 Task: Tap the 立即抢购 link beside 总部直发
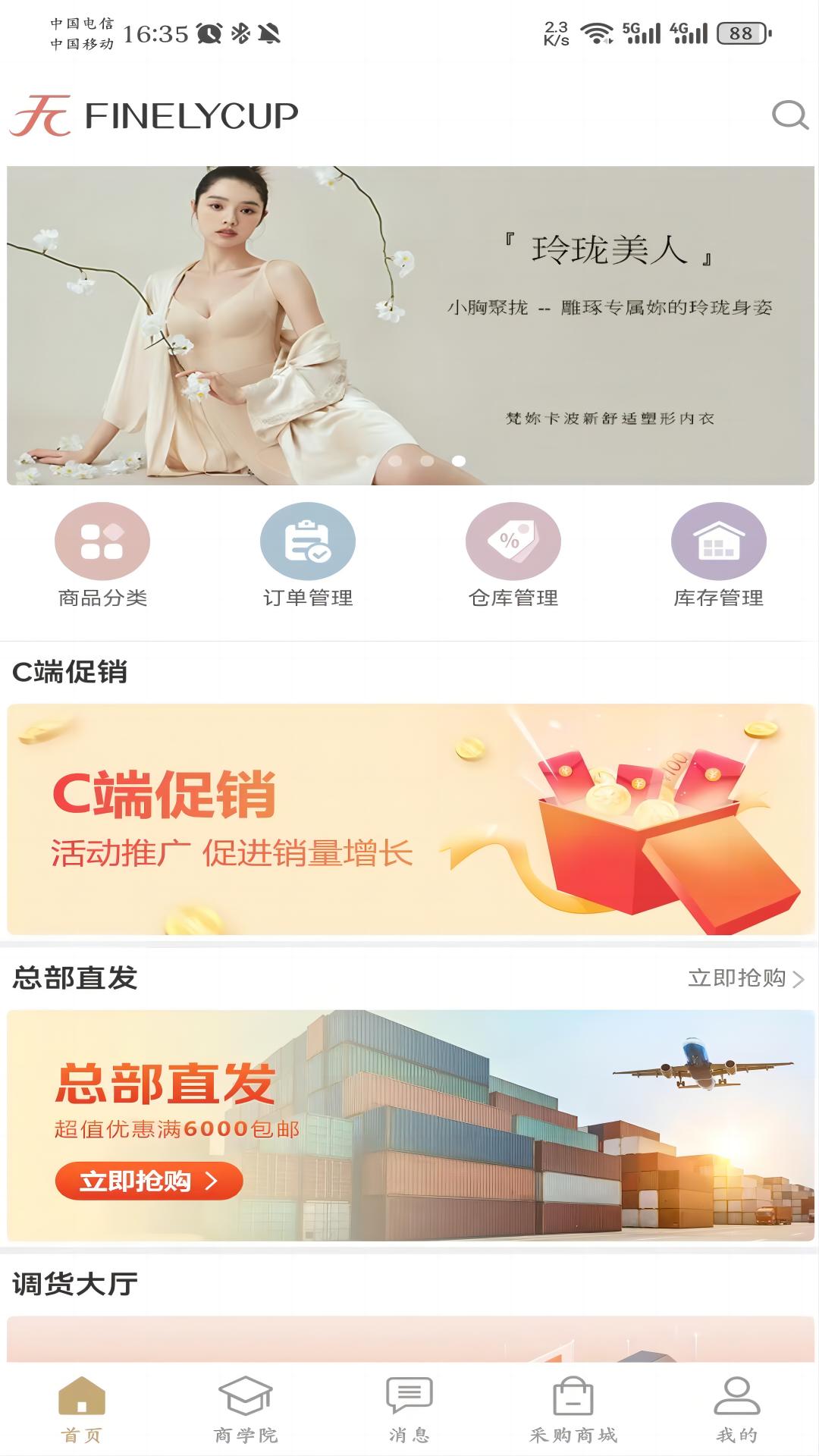(x=745, y=978)
